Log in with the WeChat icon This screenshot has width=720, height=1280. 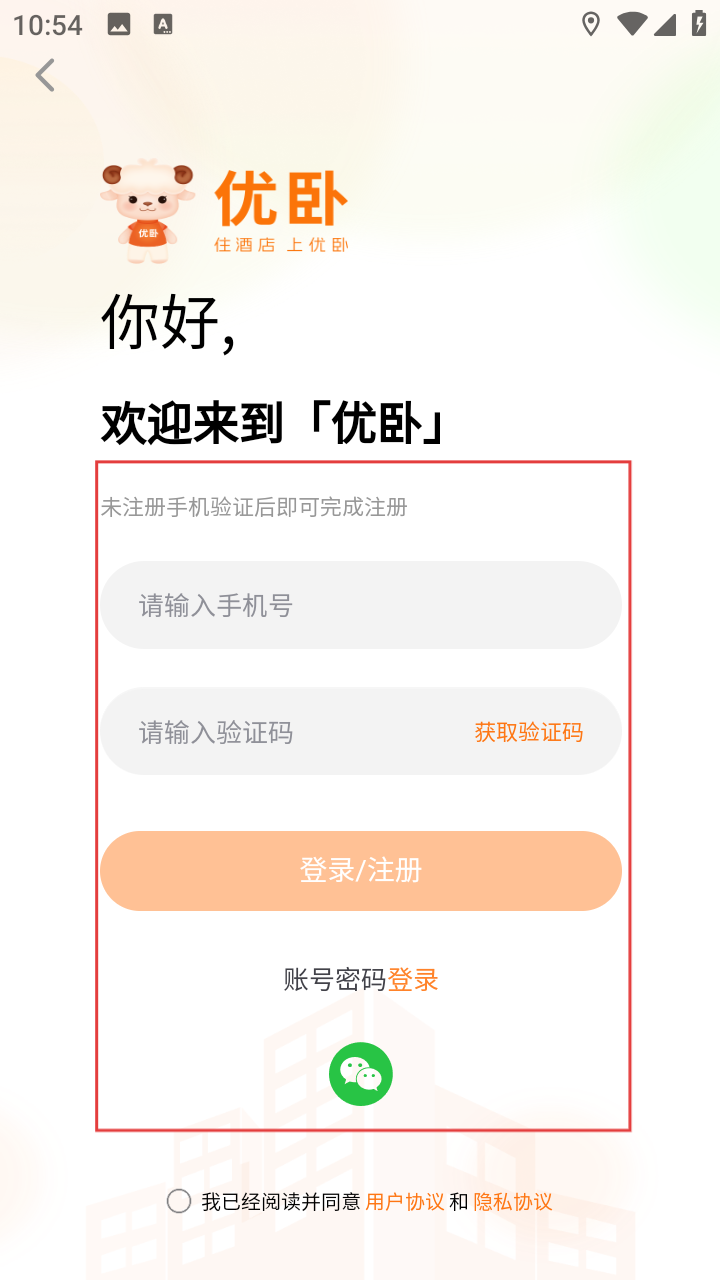click(360, 1074)
